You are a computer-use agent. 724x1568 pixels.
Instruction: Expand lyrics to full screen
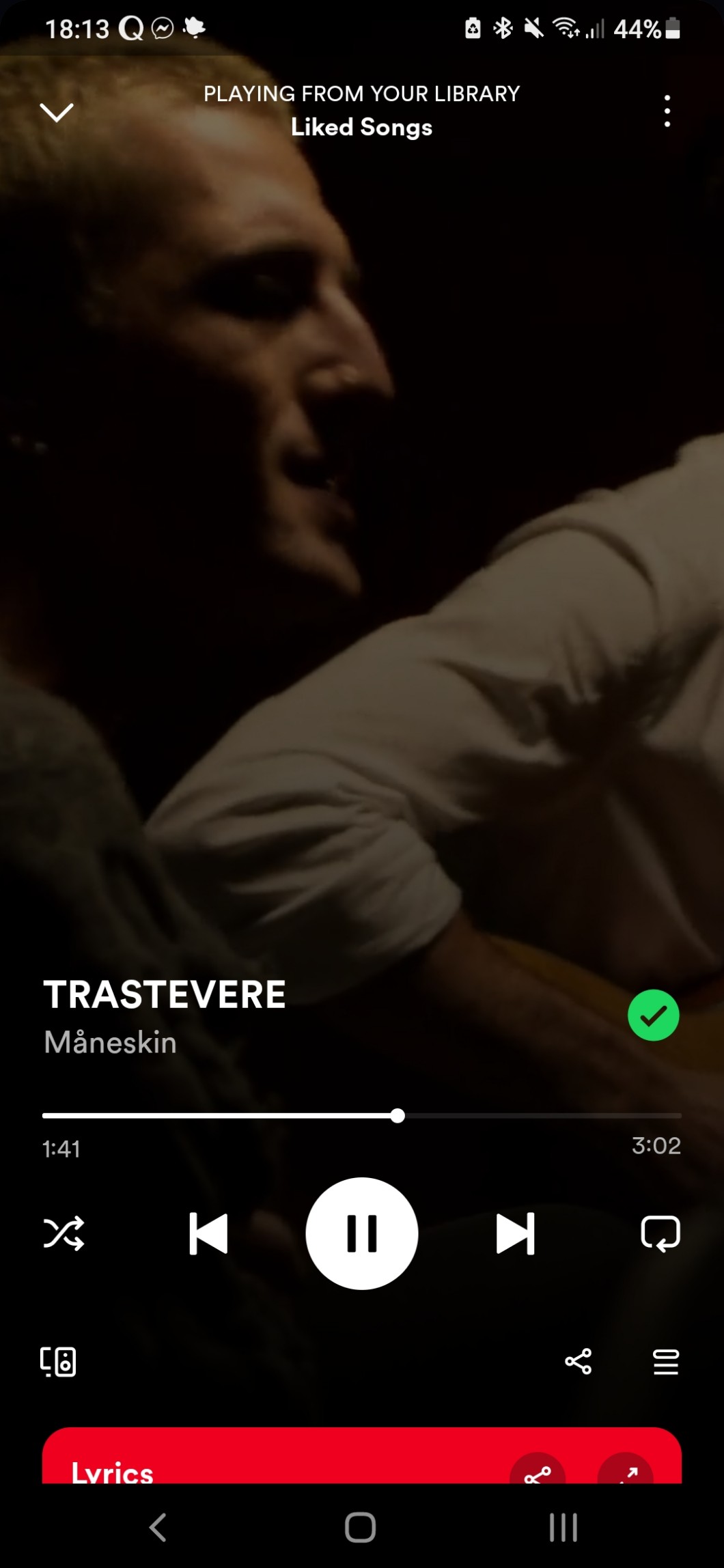(625, 1472)
